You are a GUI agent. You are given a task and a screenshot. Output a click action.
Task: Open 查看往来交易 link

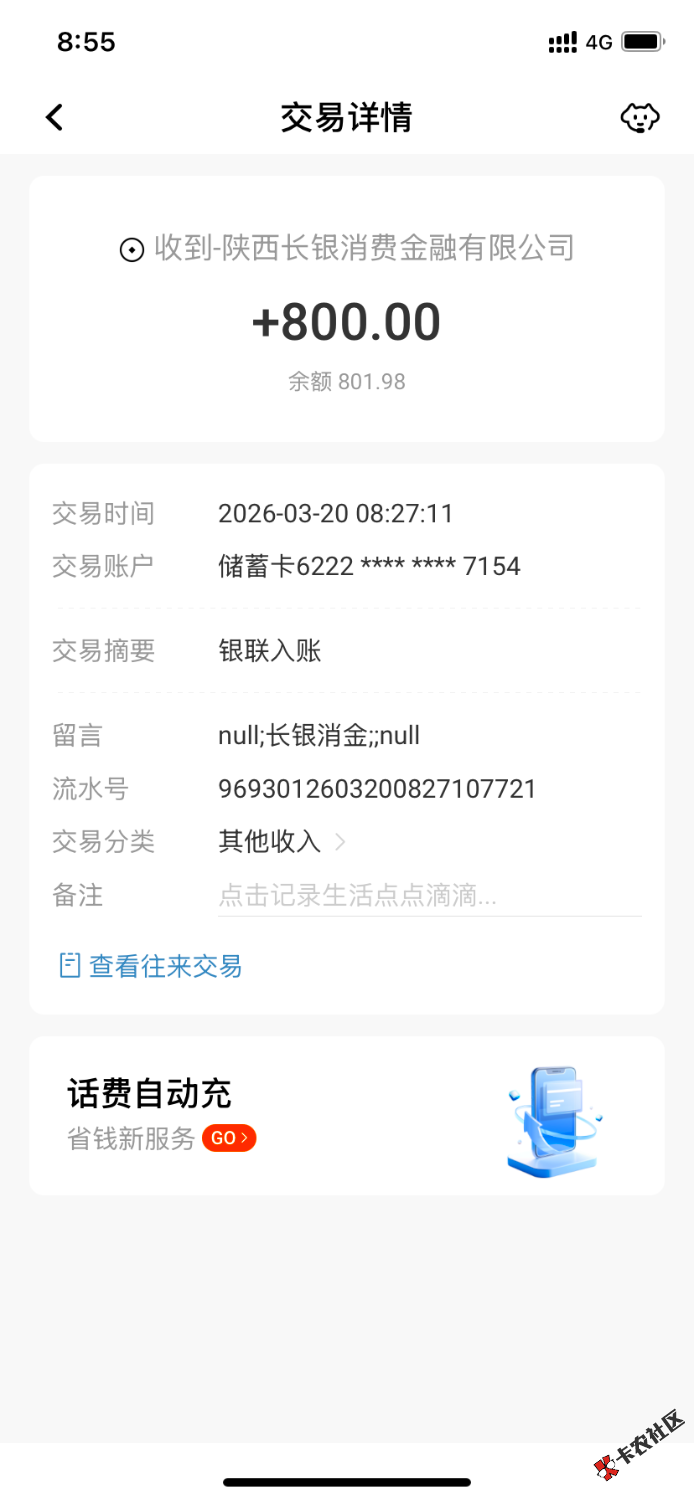click(152, 966)
